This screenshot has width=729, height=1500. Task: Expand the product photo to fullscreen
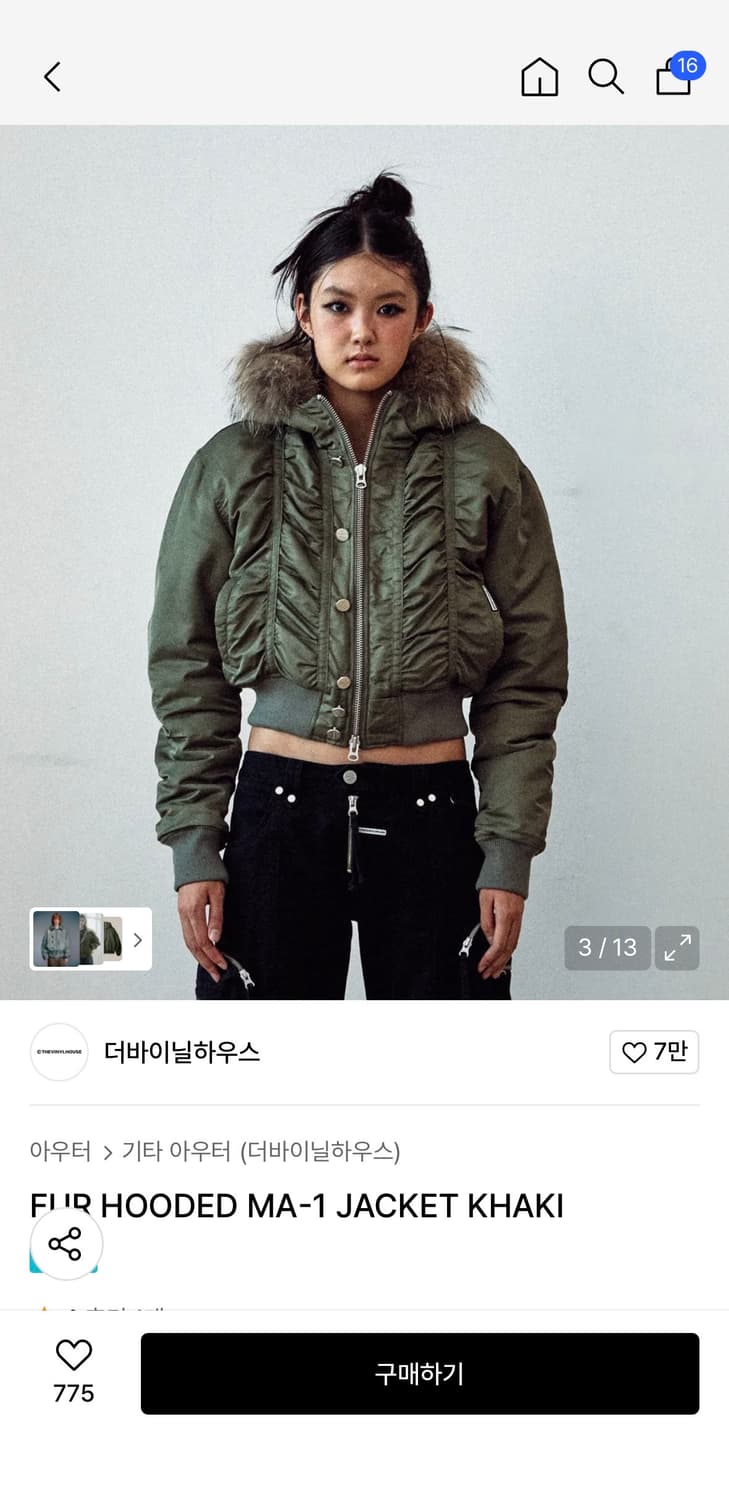(x=677, y=947)
